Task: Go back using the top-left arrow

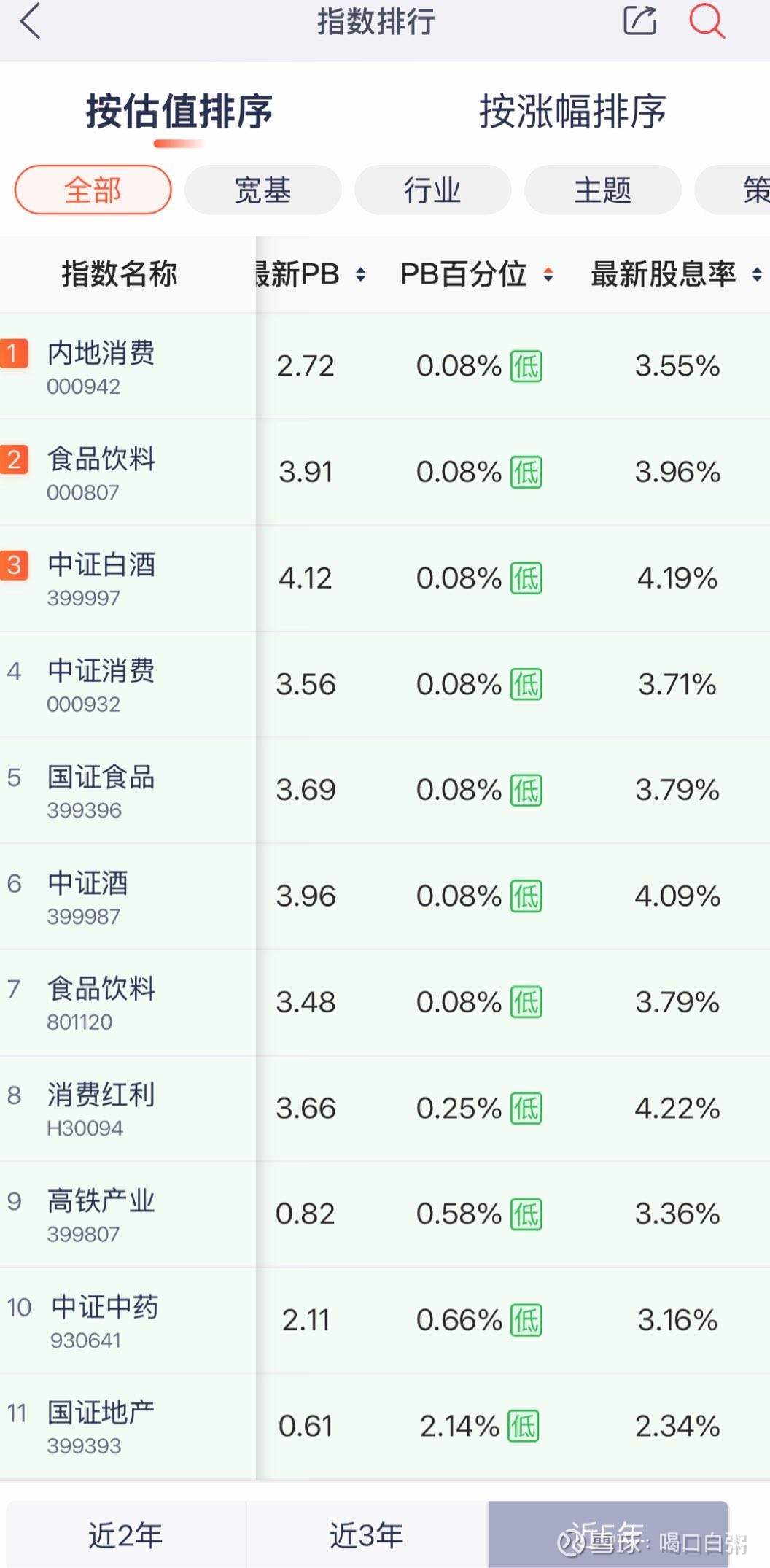Action: pos(29,20)
